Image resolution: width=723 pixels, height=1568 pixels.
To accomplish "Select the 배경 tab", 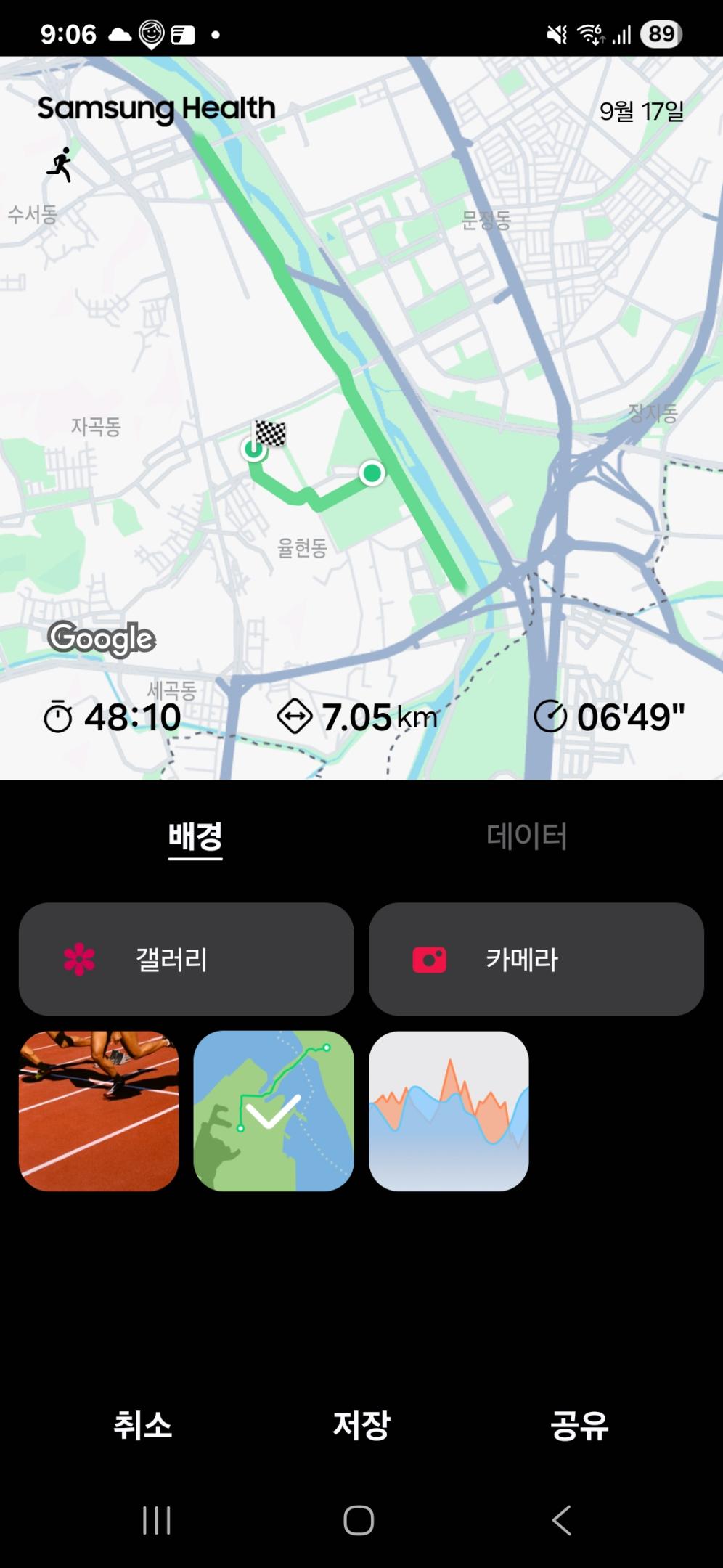I will coord(195,836).
